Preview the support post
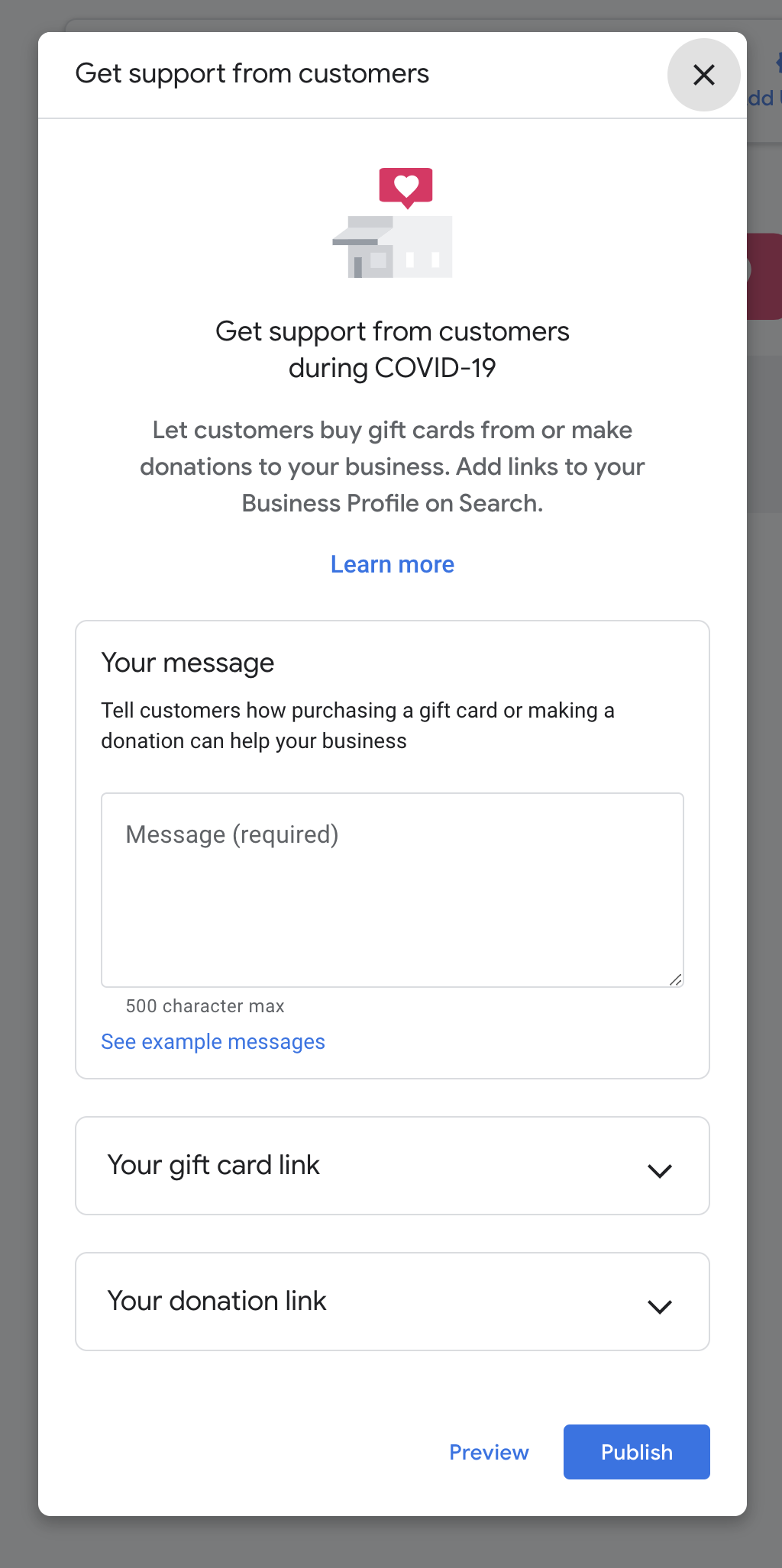The height and width of the screenshot is (1568, 782). (x=489, y=1452)
